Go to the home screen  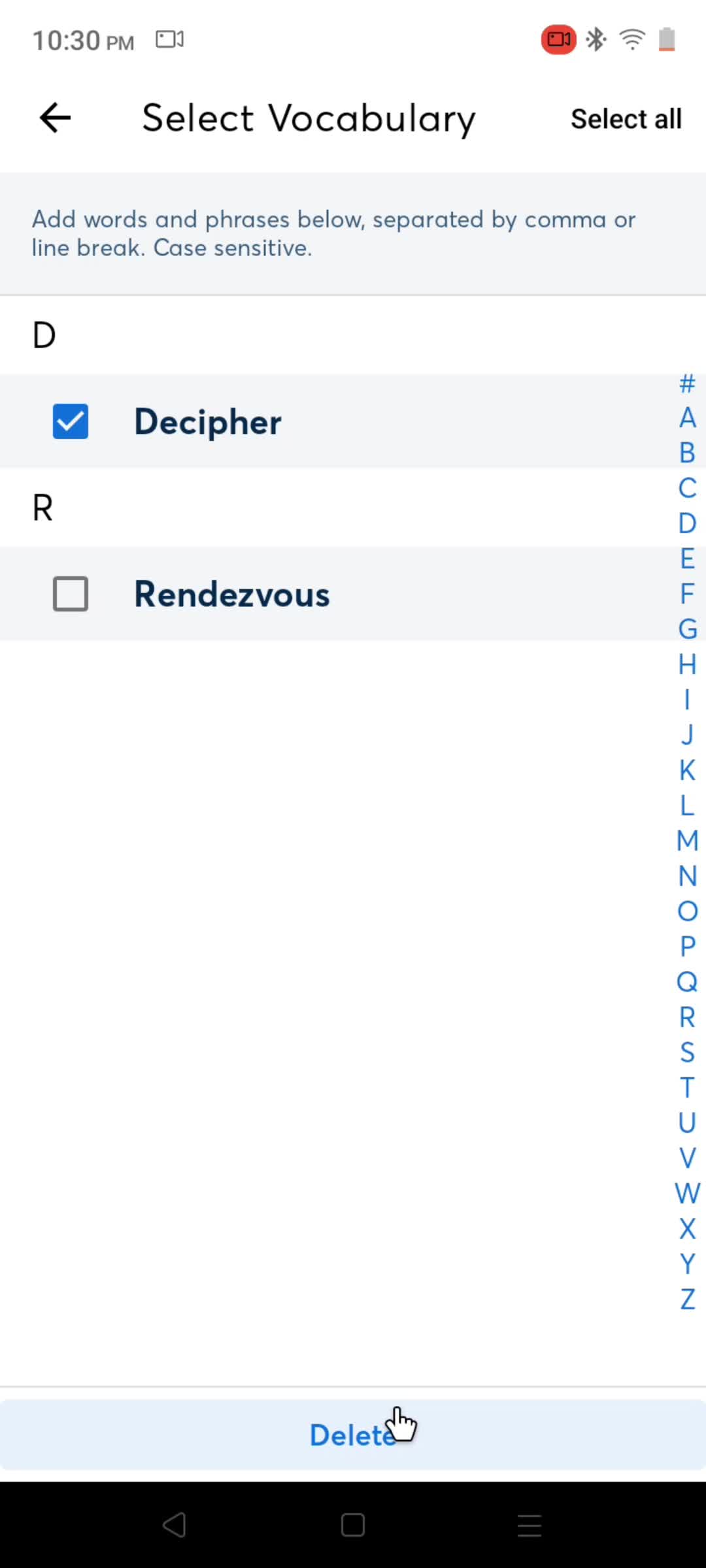click(x=353, y=1526)
